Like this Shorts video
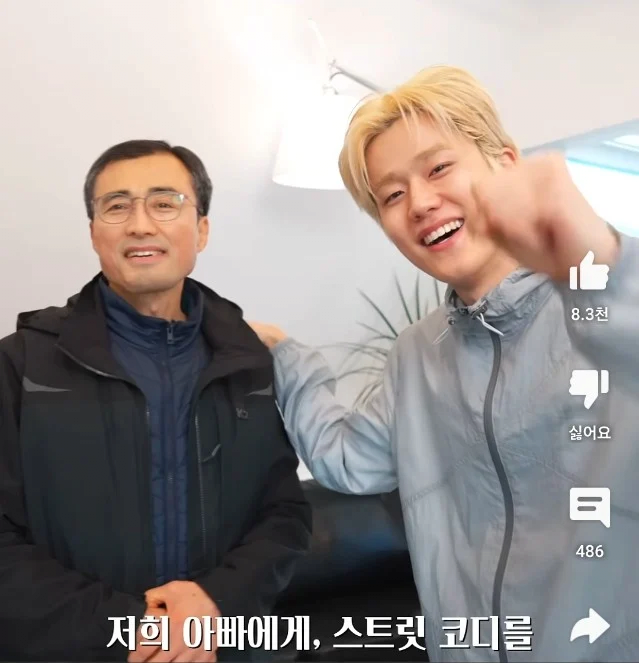639x663 pixels. [x=589, y=272]
